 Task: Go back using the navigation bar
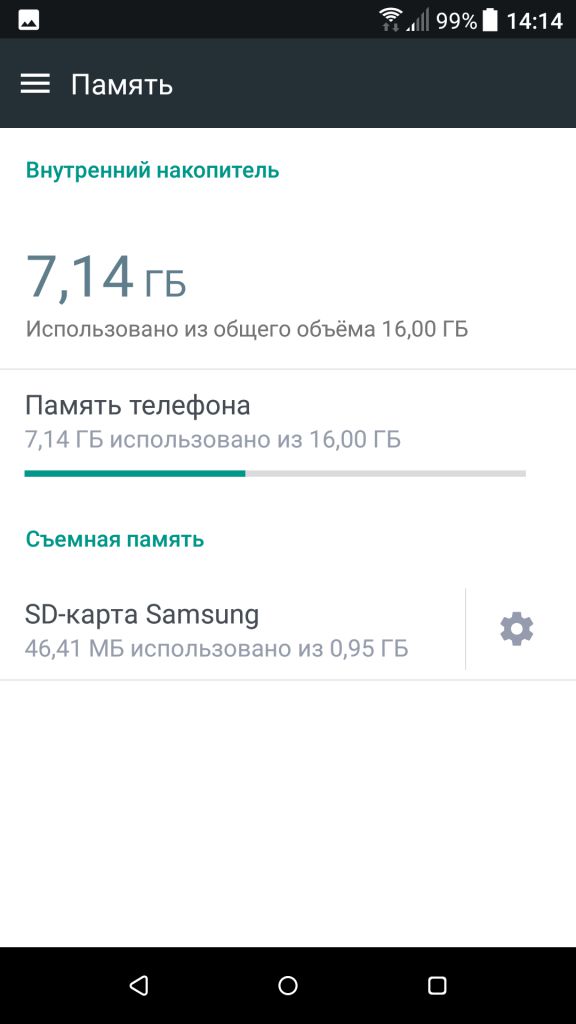(138, 985)
